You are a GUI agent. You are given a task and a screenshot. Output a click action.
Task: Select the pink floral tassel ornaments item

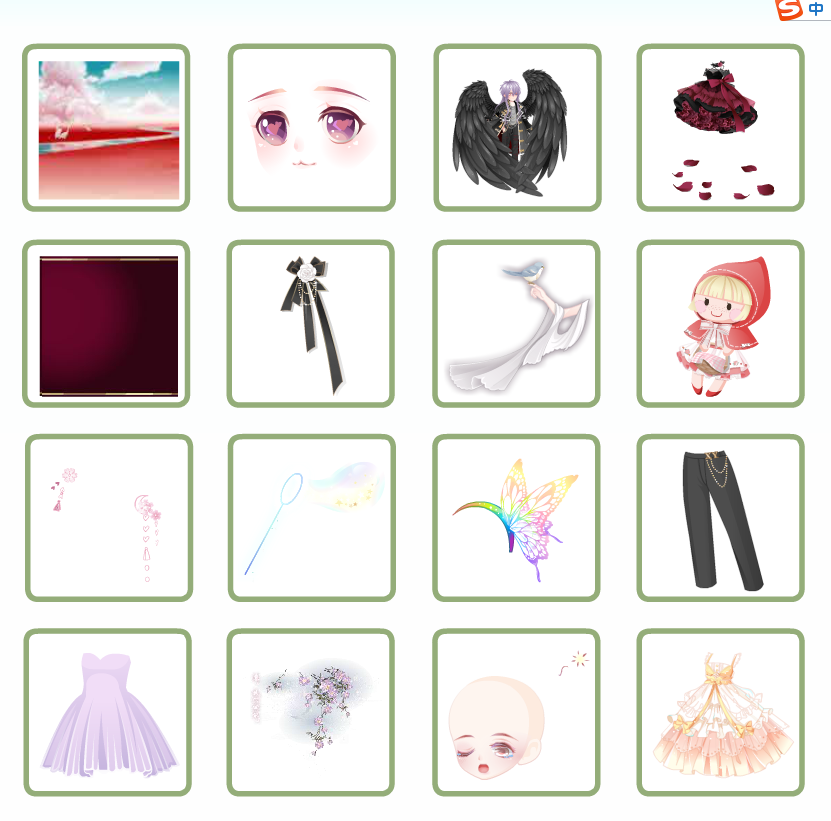pyautogui.click(x=108, y=518)
